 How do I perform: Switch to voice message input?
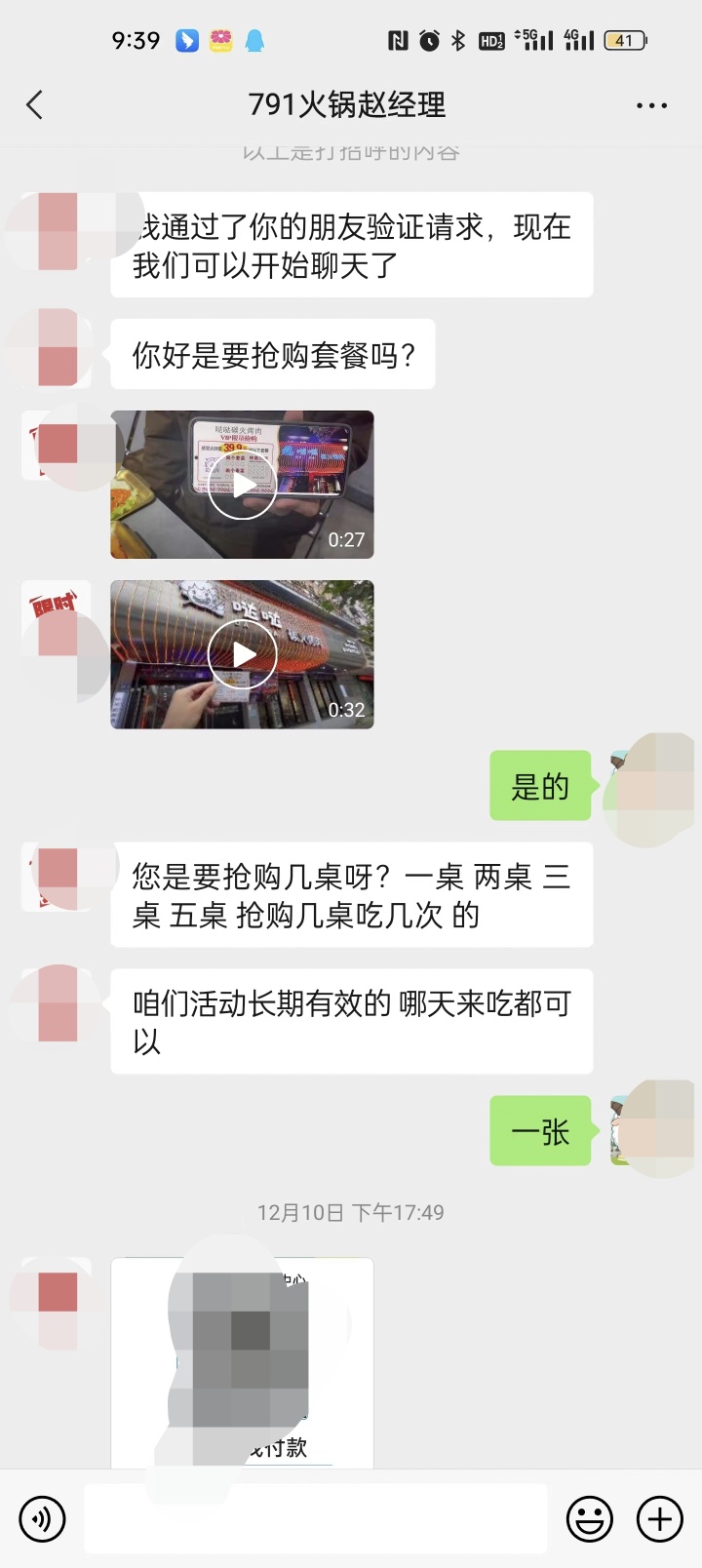point(42,1518)
